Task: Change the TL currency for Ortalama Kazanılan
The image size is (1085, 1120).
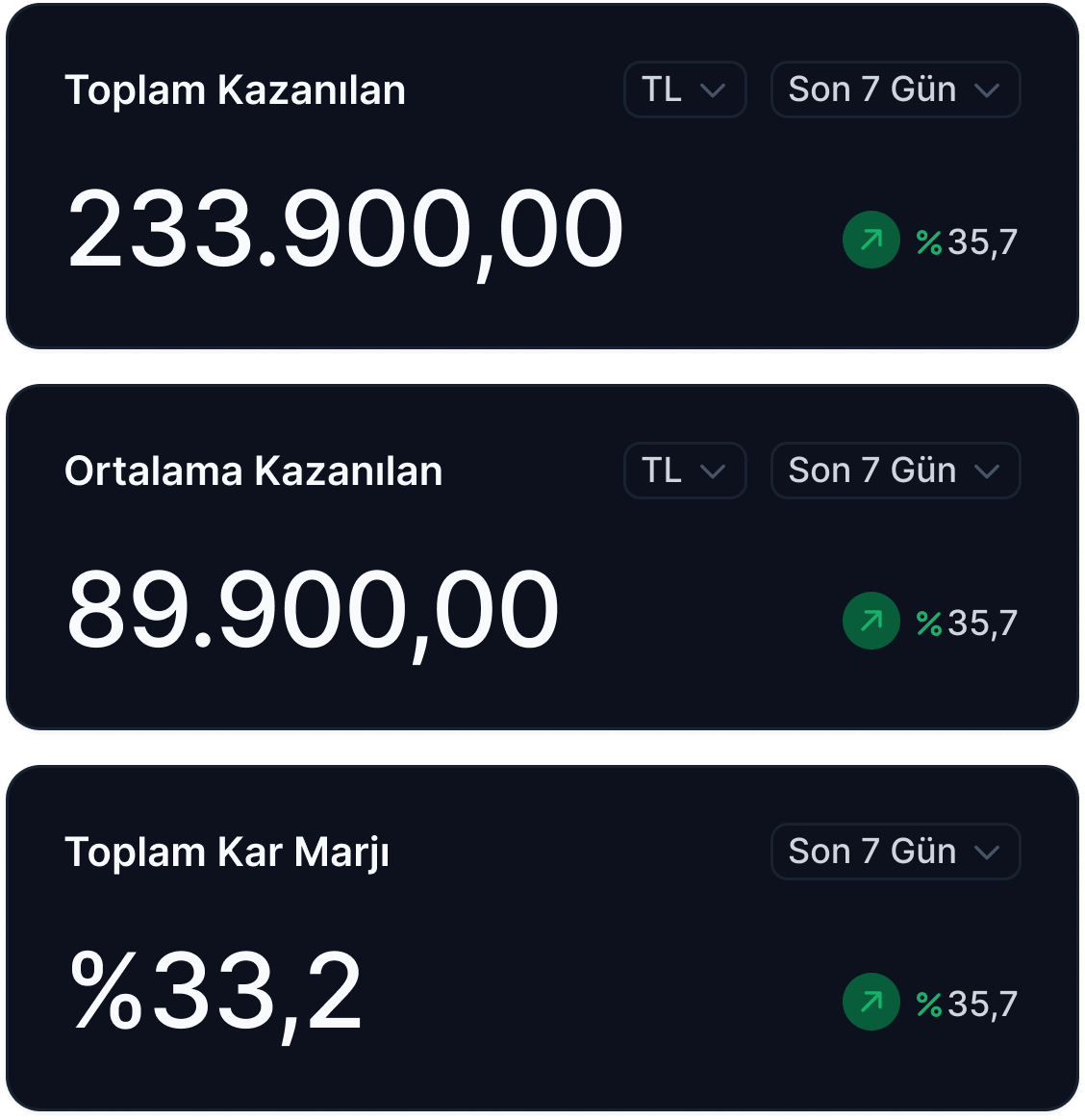Action: point(685,471)
